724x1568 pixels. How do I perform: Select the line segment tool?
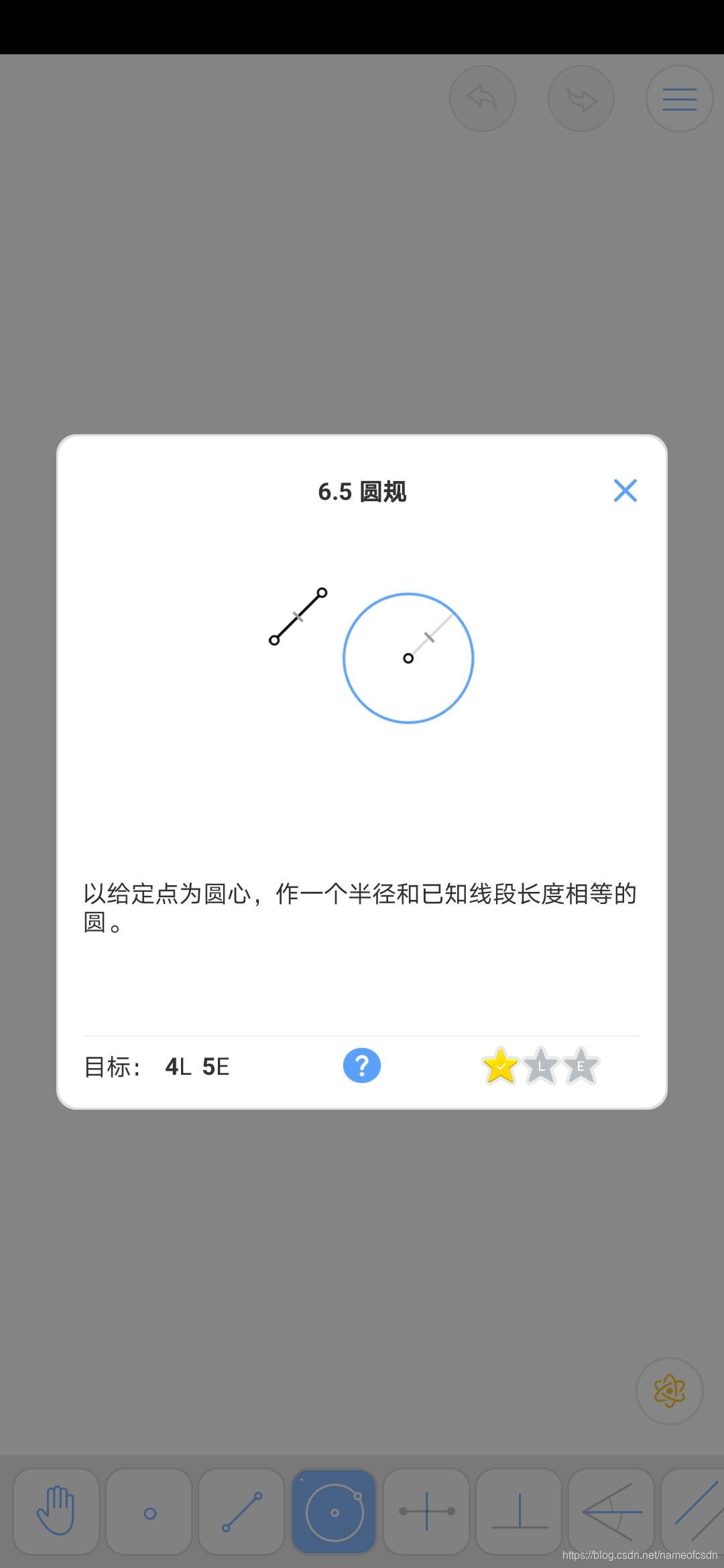[x=242, y=1511]
